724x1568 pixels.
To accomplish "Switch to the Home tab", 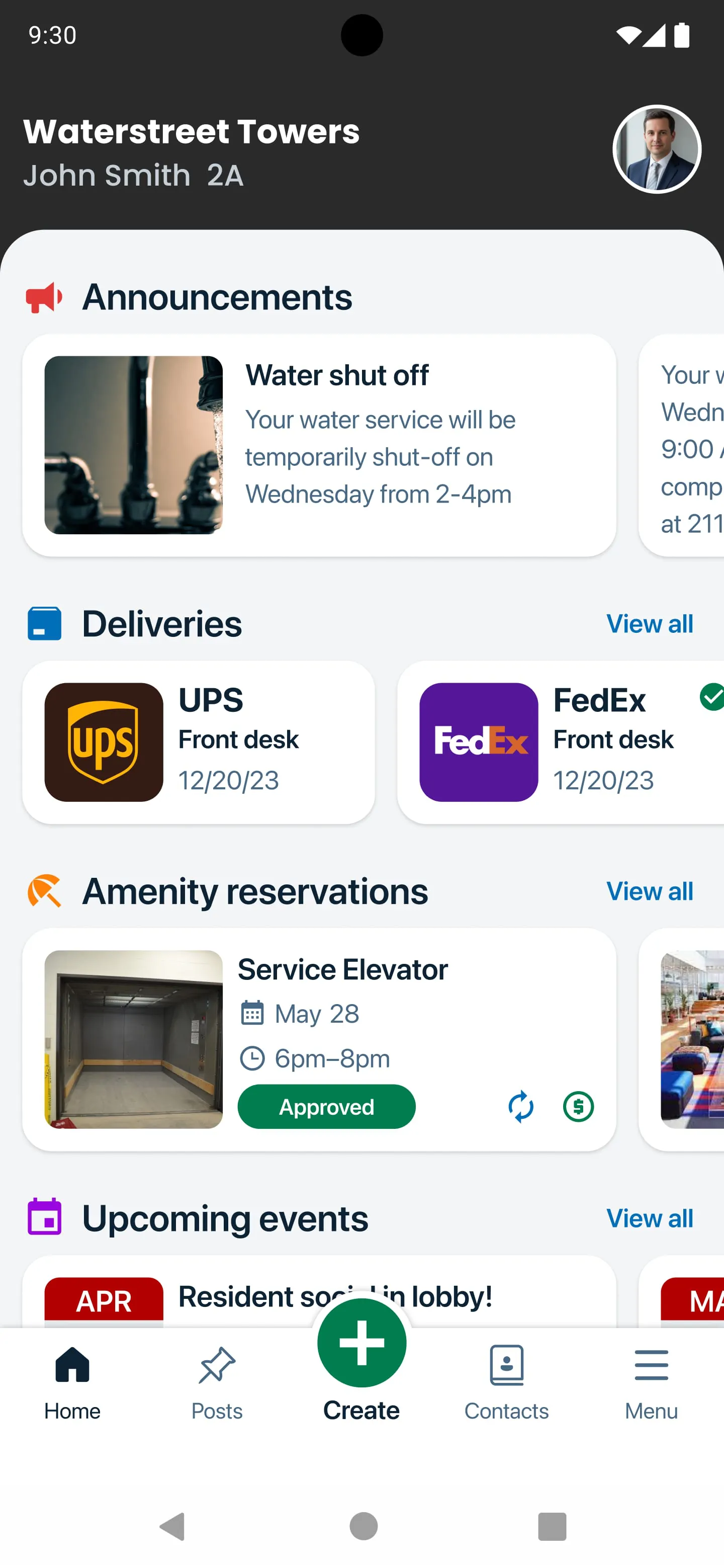I will [x=72, y=1383].
